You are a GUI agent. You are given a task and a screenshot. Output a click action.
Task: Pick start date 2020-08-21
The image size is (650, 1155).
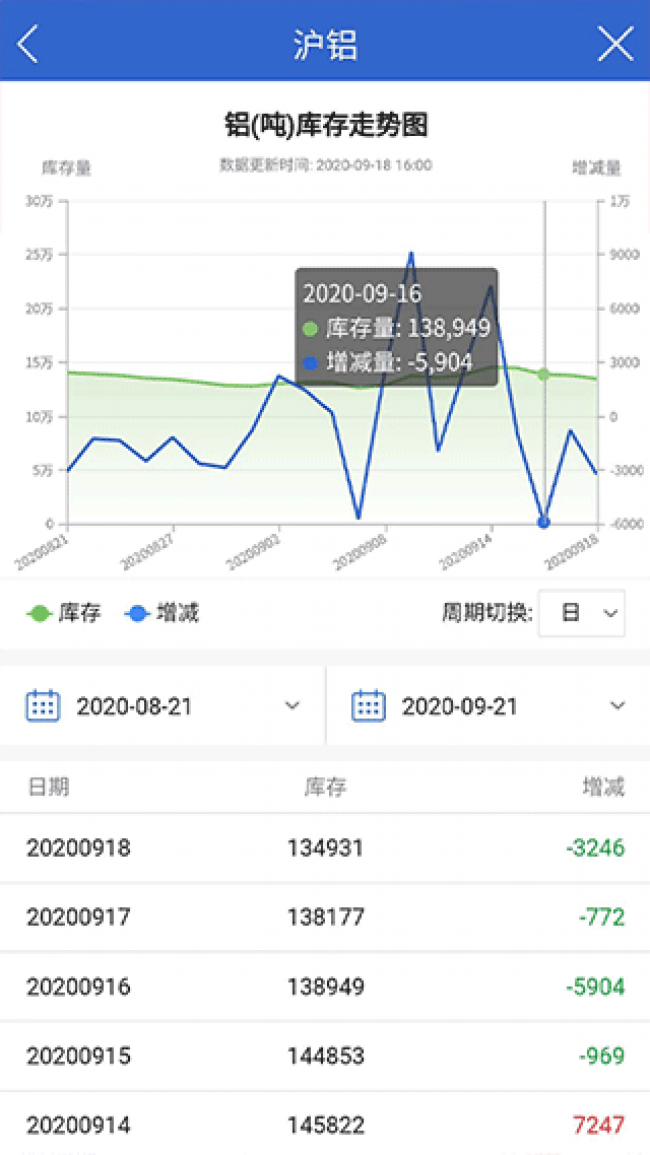click(x=163, y=706)
